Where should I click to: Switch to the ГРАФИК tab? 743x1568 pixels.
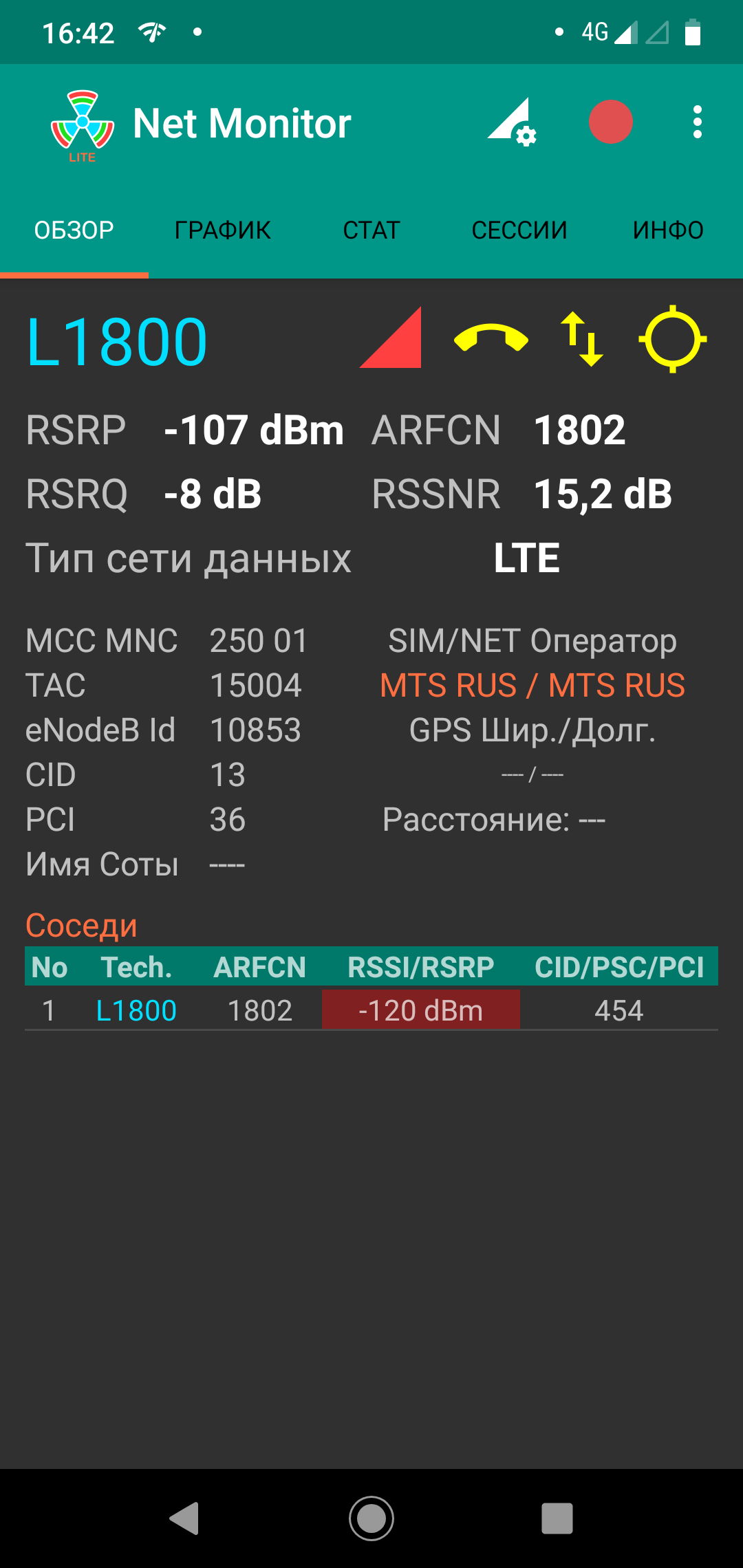point(223,230)
